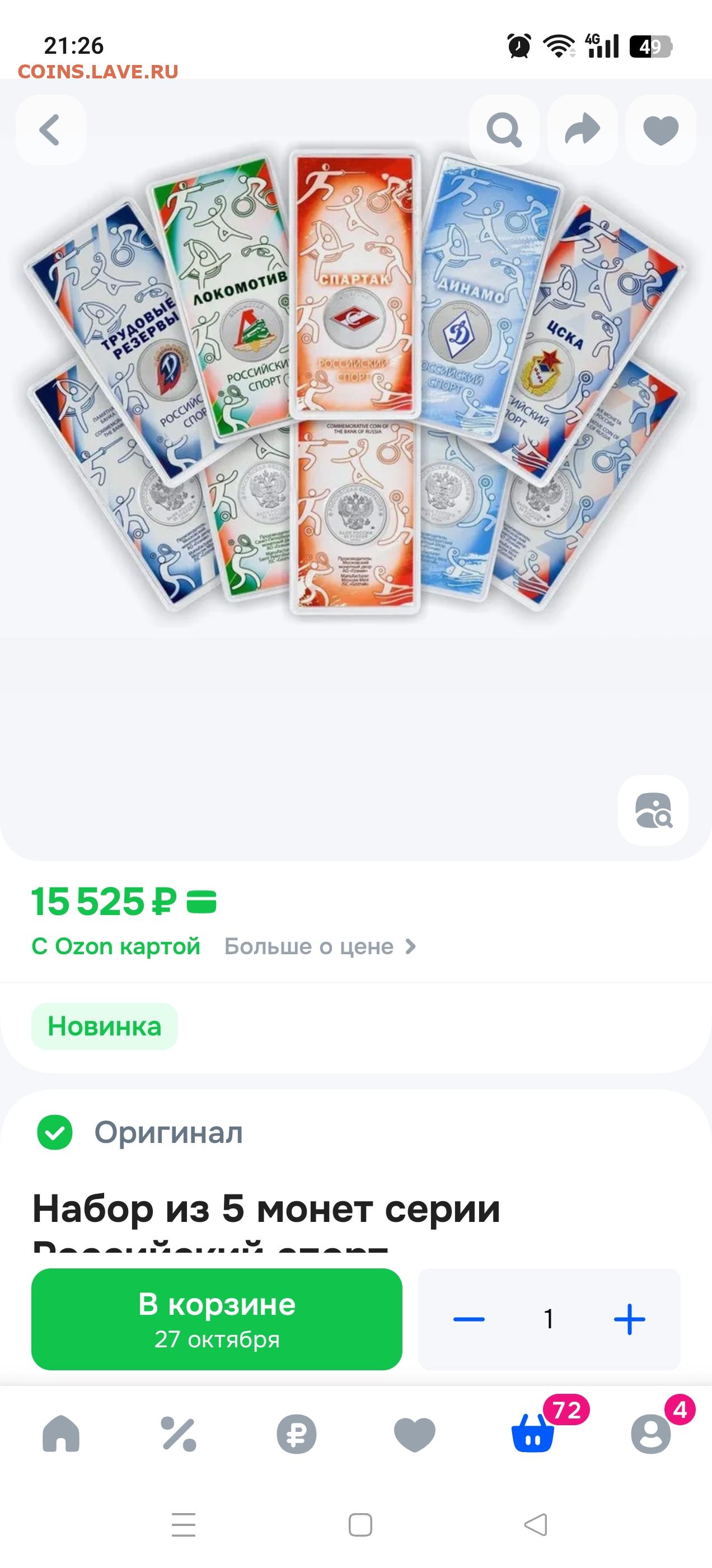This screenshot has height=1568, width=712.
Task: Share this coin set listing
Action: tap(582, 130)
